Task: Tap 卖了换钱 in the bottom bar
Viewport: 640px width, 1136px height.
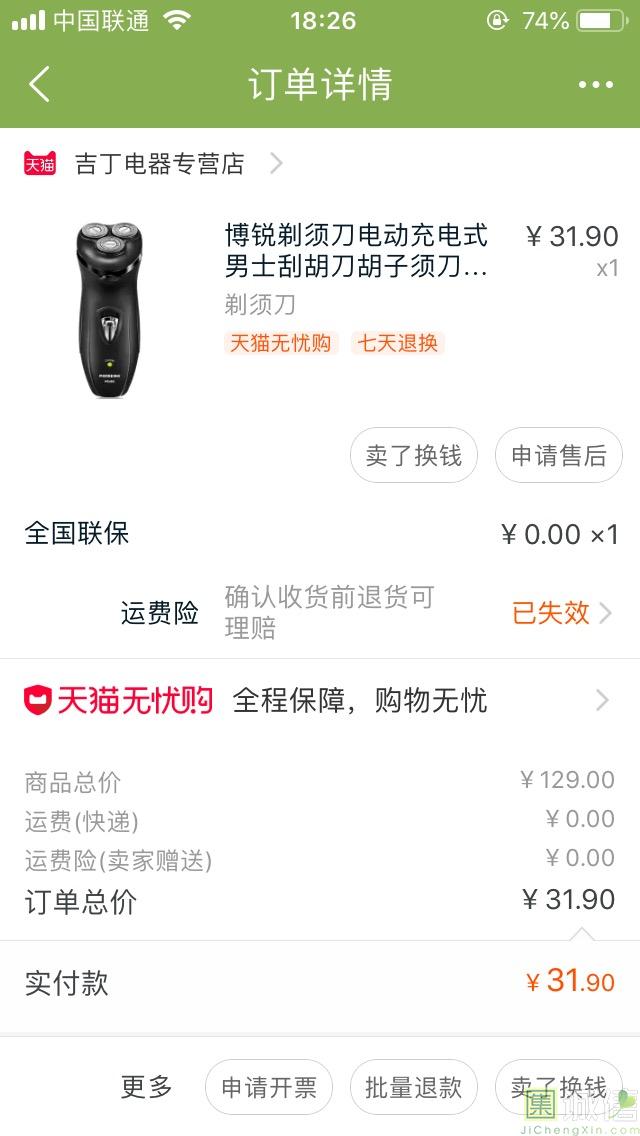Action: 558,1087
